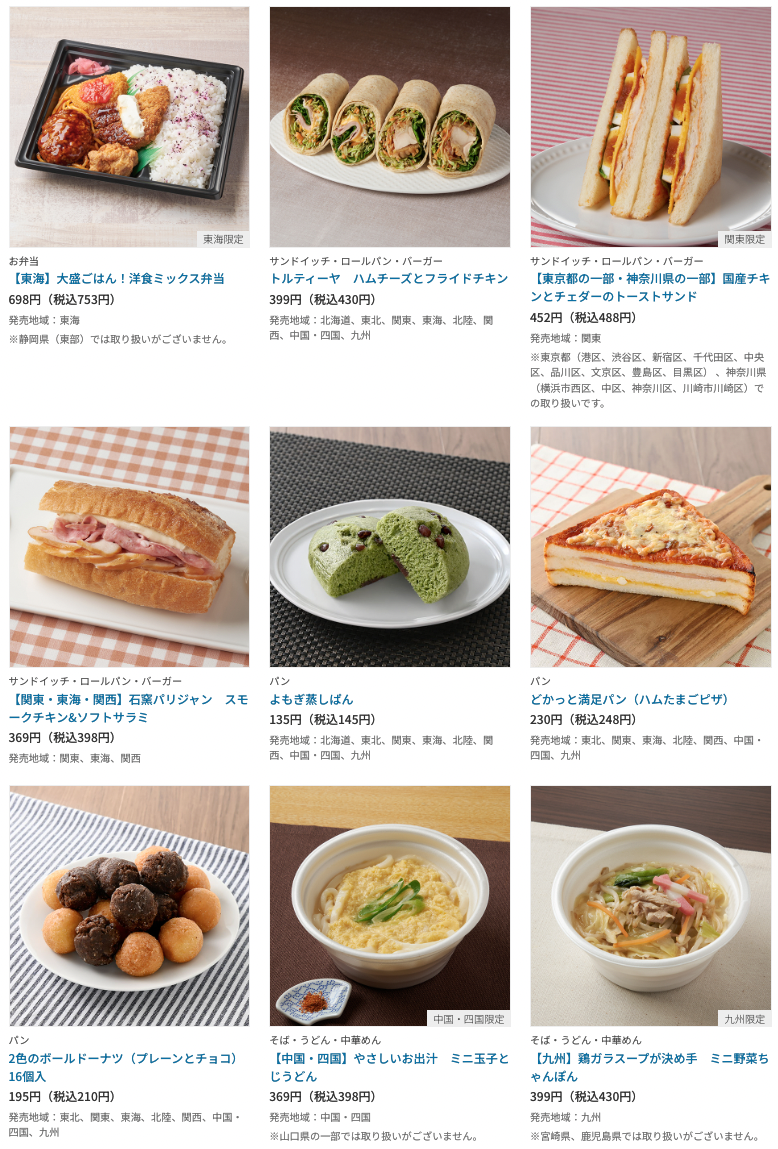Open the 大盛ごはん！洋食ミックス弁当 product photo
Viewport: 778px width, 1149px height.
[x=129, y=127]
